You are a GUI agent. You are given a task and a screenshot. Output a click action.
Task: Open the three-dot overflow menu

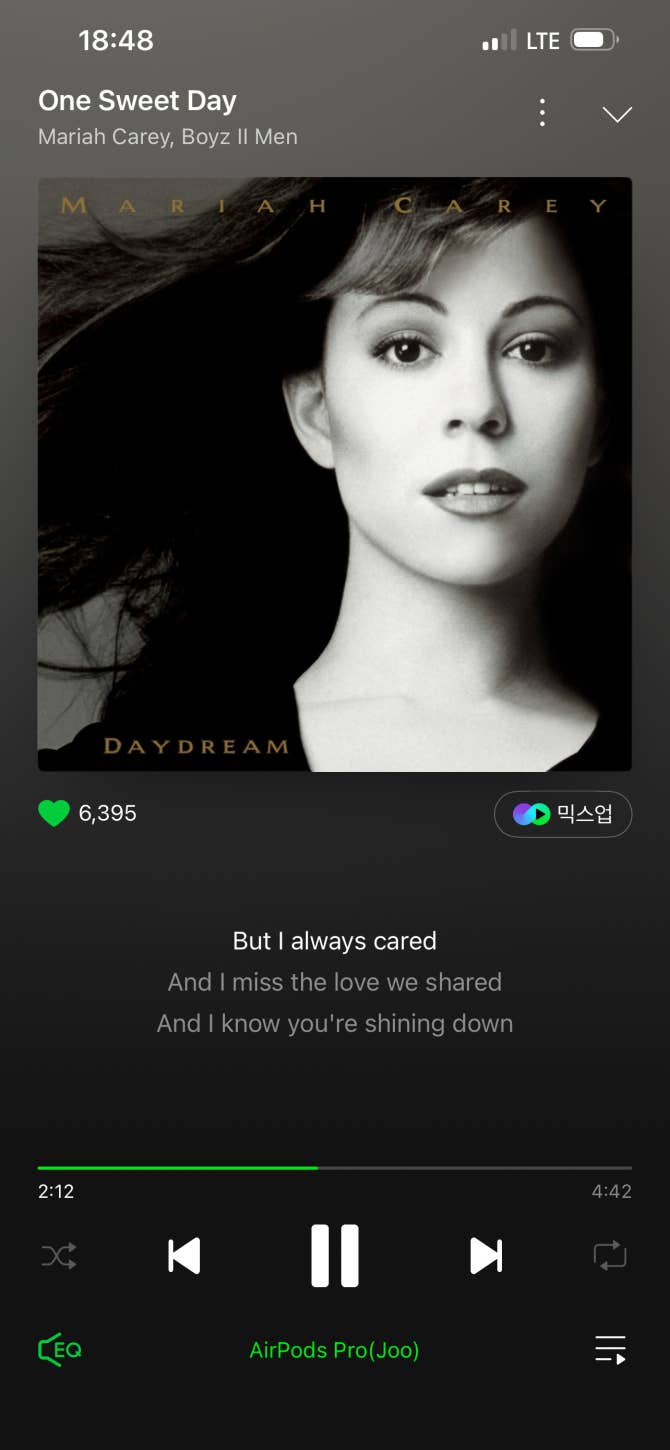[542, 112]
